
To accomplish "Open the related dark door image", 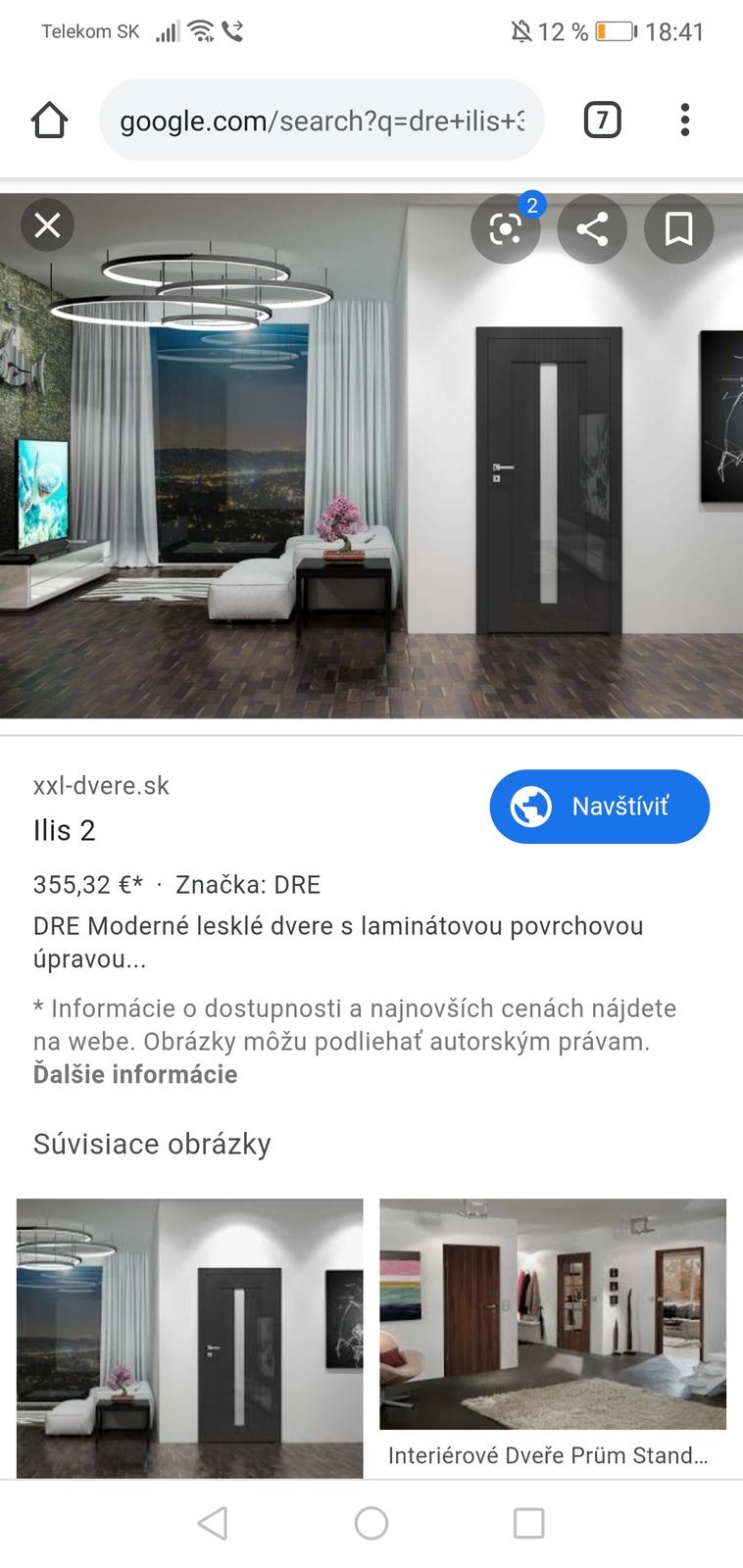I will (x=189, y=1337).
